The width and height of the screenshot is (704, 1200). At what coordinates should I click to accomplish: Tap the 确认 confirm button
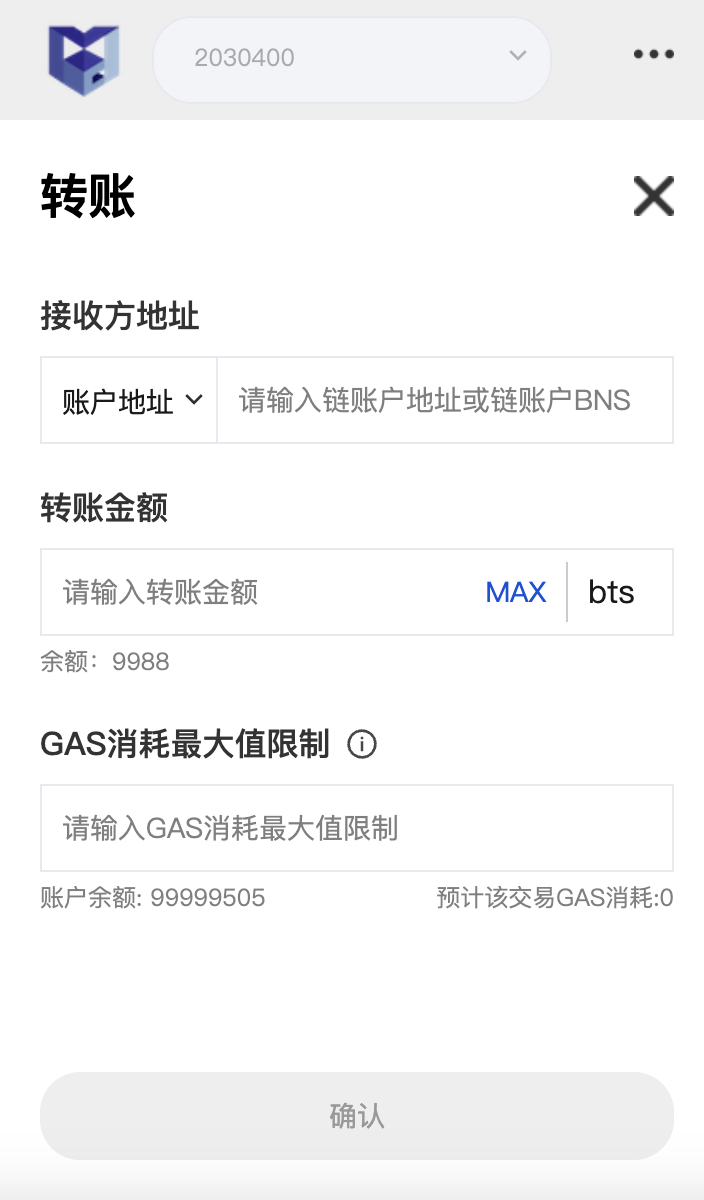[356, 1116]
